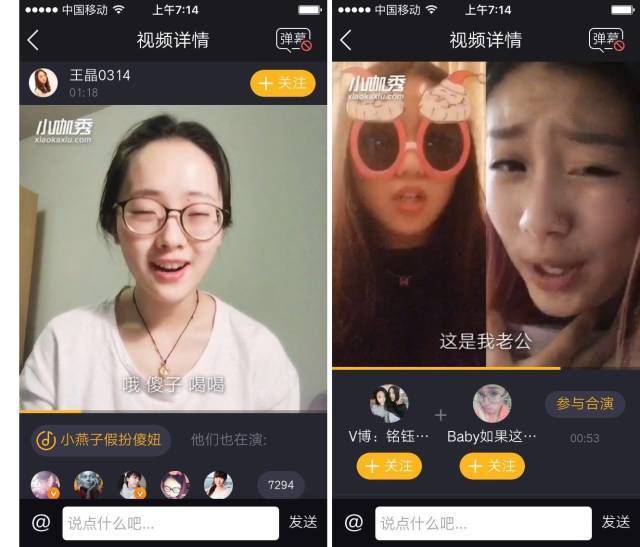This screenshot has width=640, height=547.
Task: Open V博：铭钰 avatar
Action: (389, 403)
